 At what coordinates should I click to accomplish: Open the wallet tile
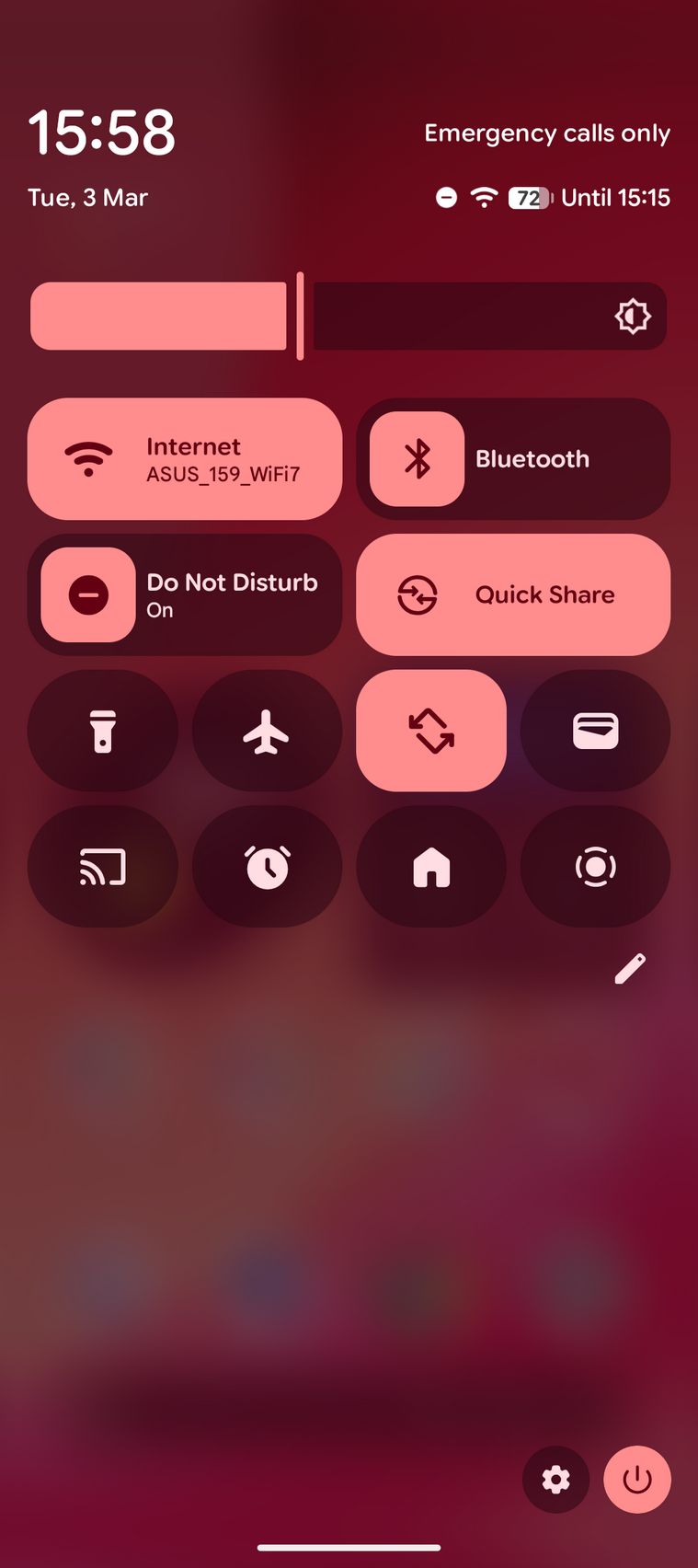(x=595, y=731)
